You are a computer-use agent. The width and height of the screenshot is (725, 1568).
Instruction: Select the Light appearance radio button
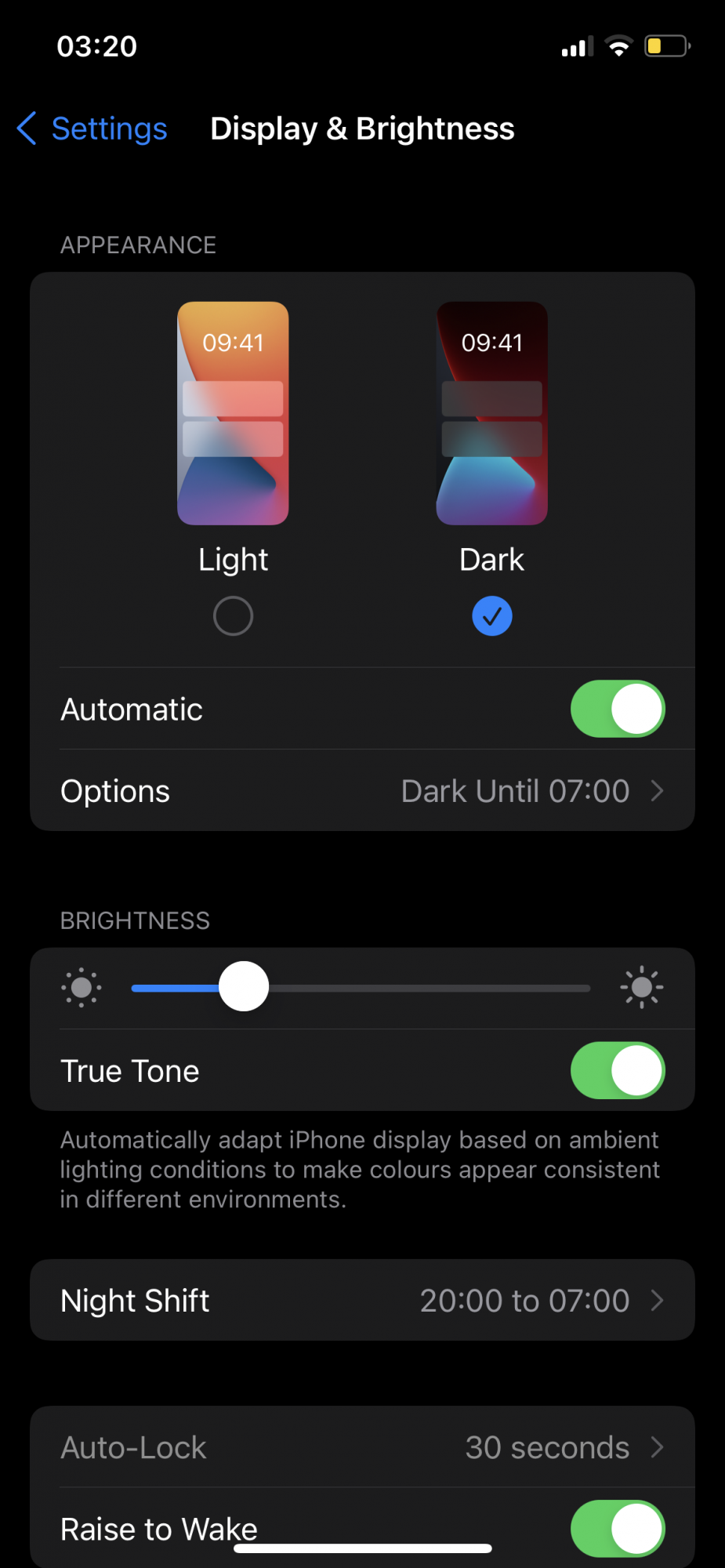[233, 616]
